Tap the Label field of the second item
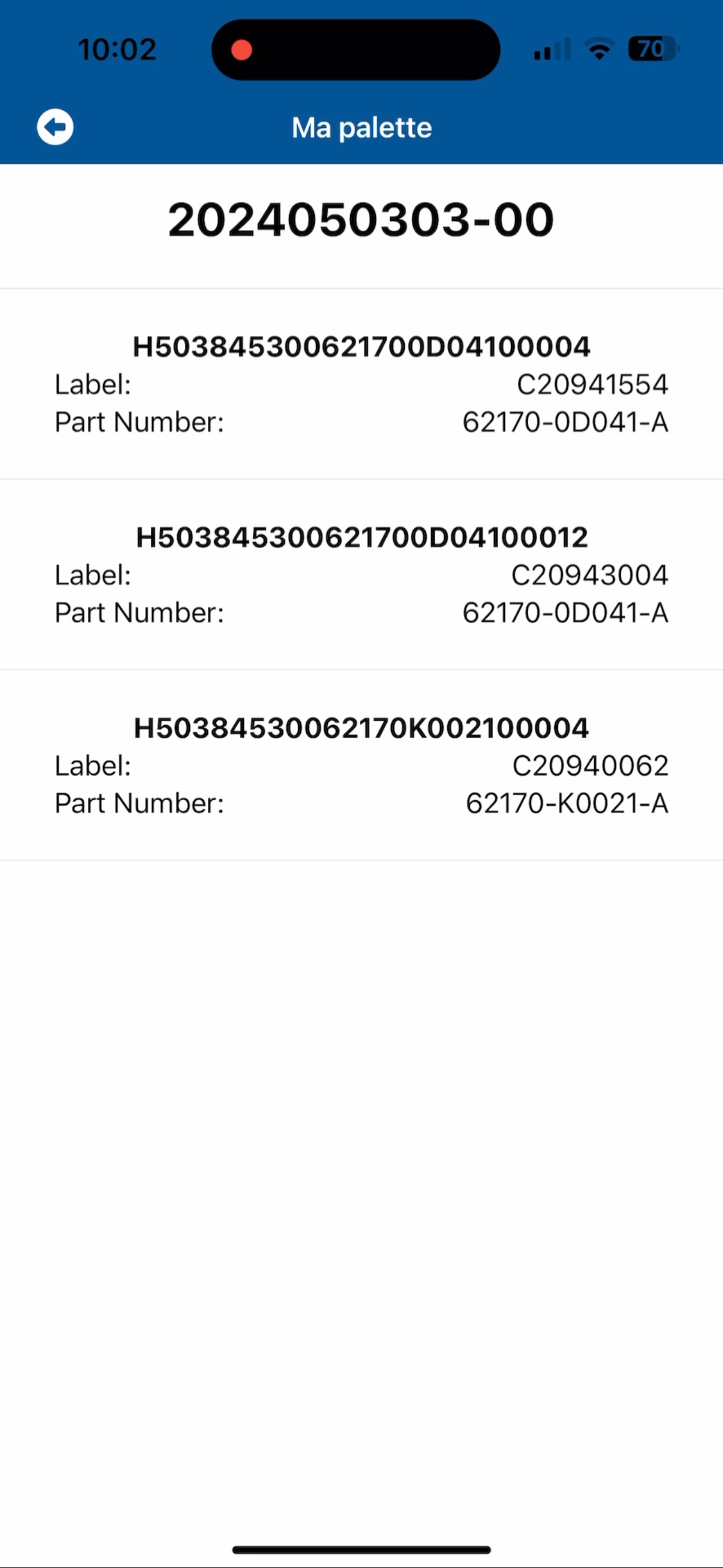723x1568 pixels. (x=92, y=574)
